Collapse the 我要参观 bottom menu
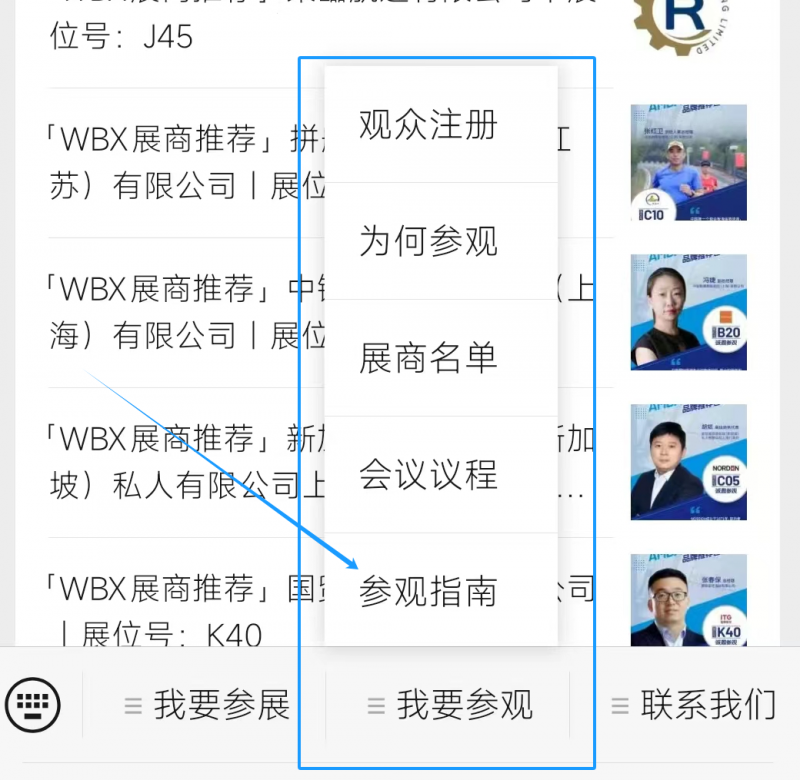Screen dimensions: 800x780 449,705
